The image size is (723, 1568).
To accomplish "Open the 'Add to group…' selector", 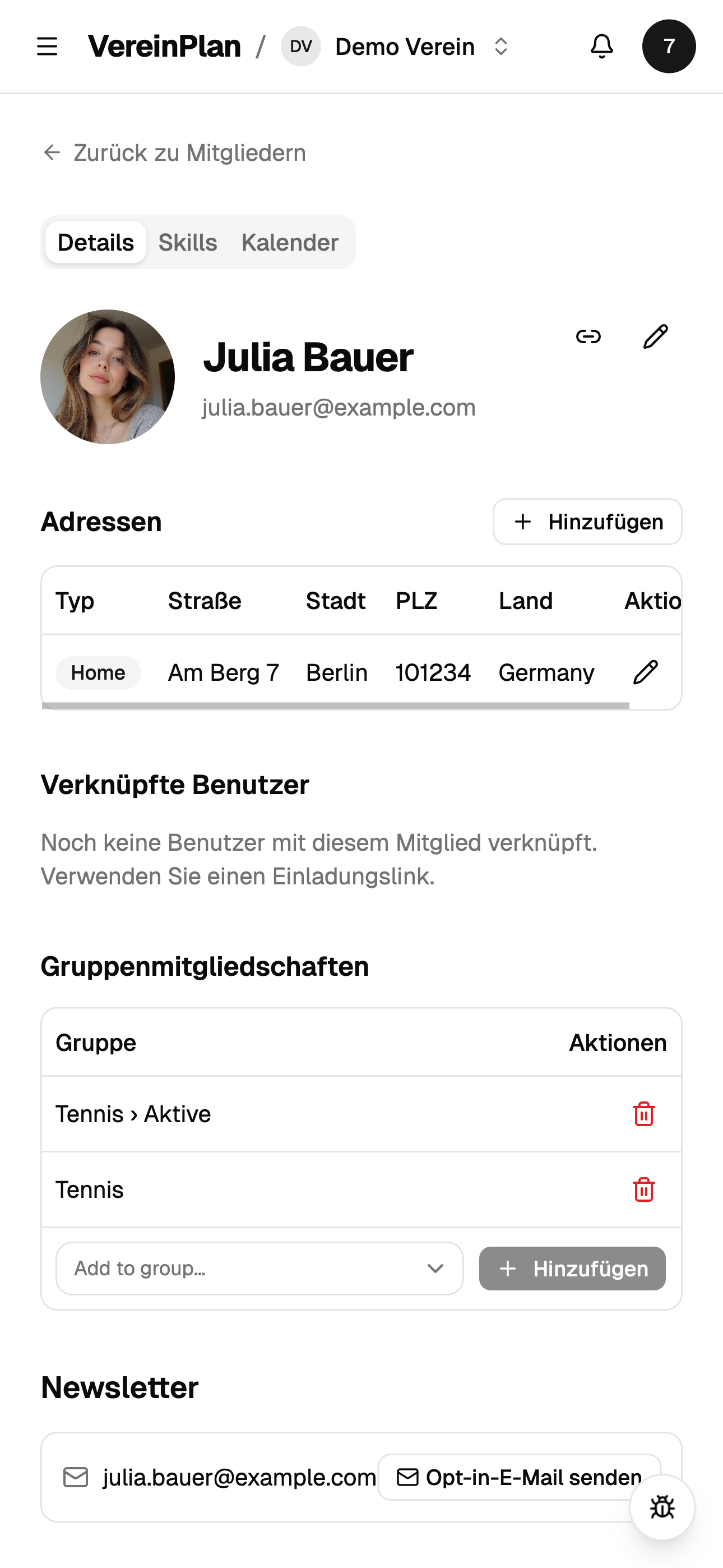I will click(243, 1269).
